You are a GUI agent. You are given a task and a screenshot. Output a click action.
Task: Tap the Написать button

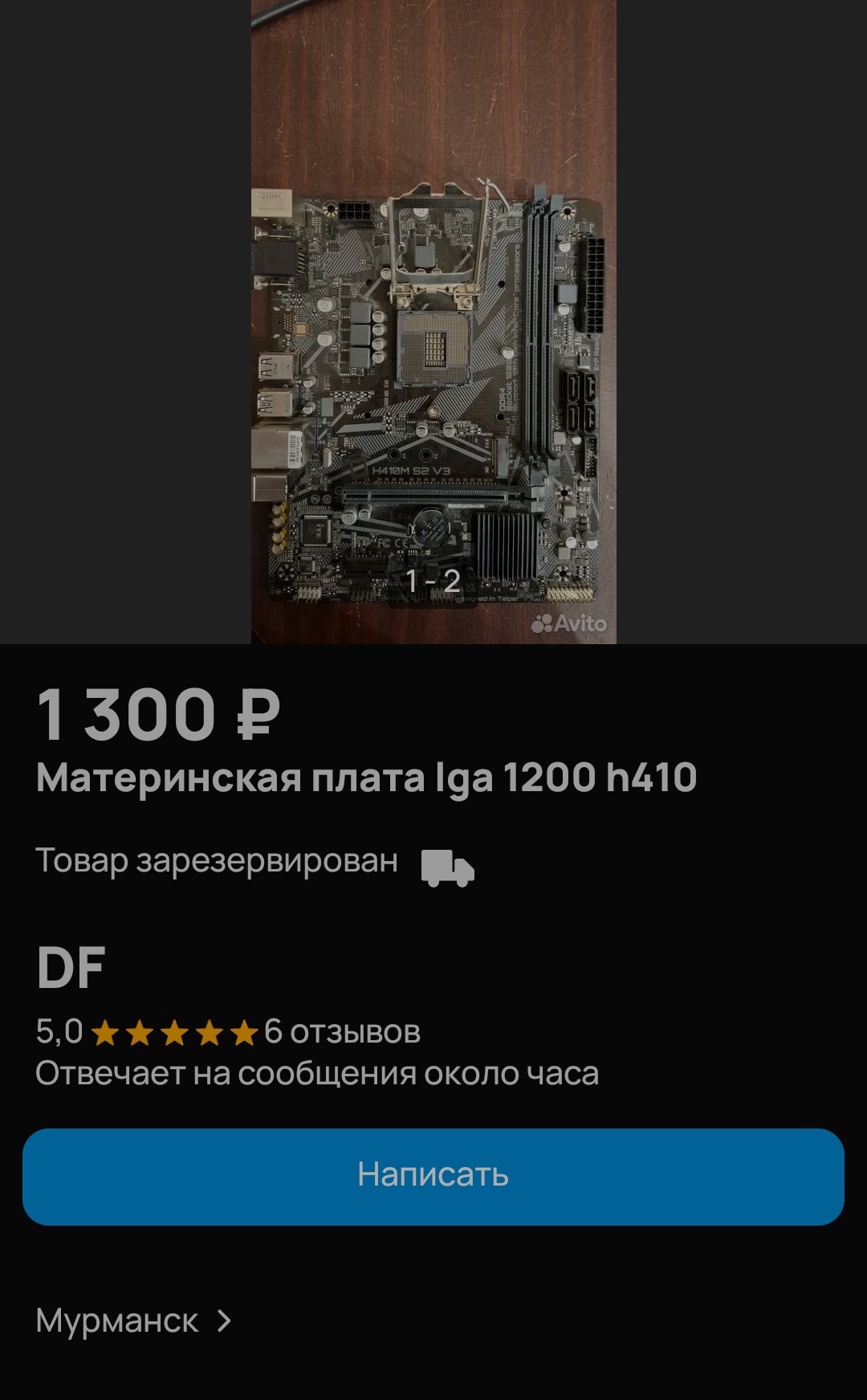tap(433, 1176)
